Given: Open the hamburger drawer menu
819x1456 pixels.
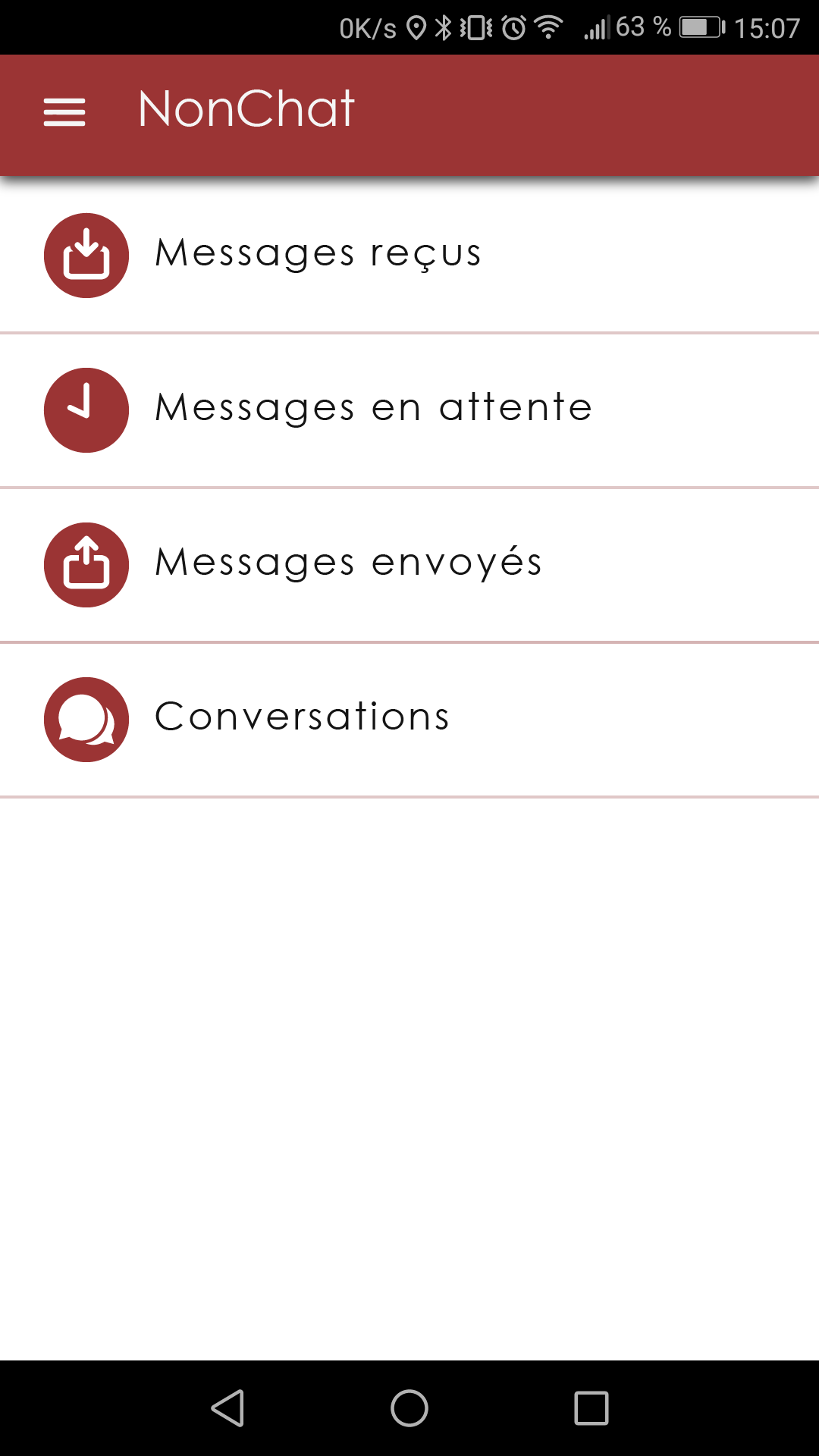Looking at the screenshot, I should (x=64, y=113).
